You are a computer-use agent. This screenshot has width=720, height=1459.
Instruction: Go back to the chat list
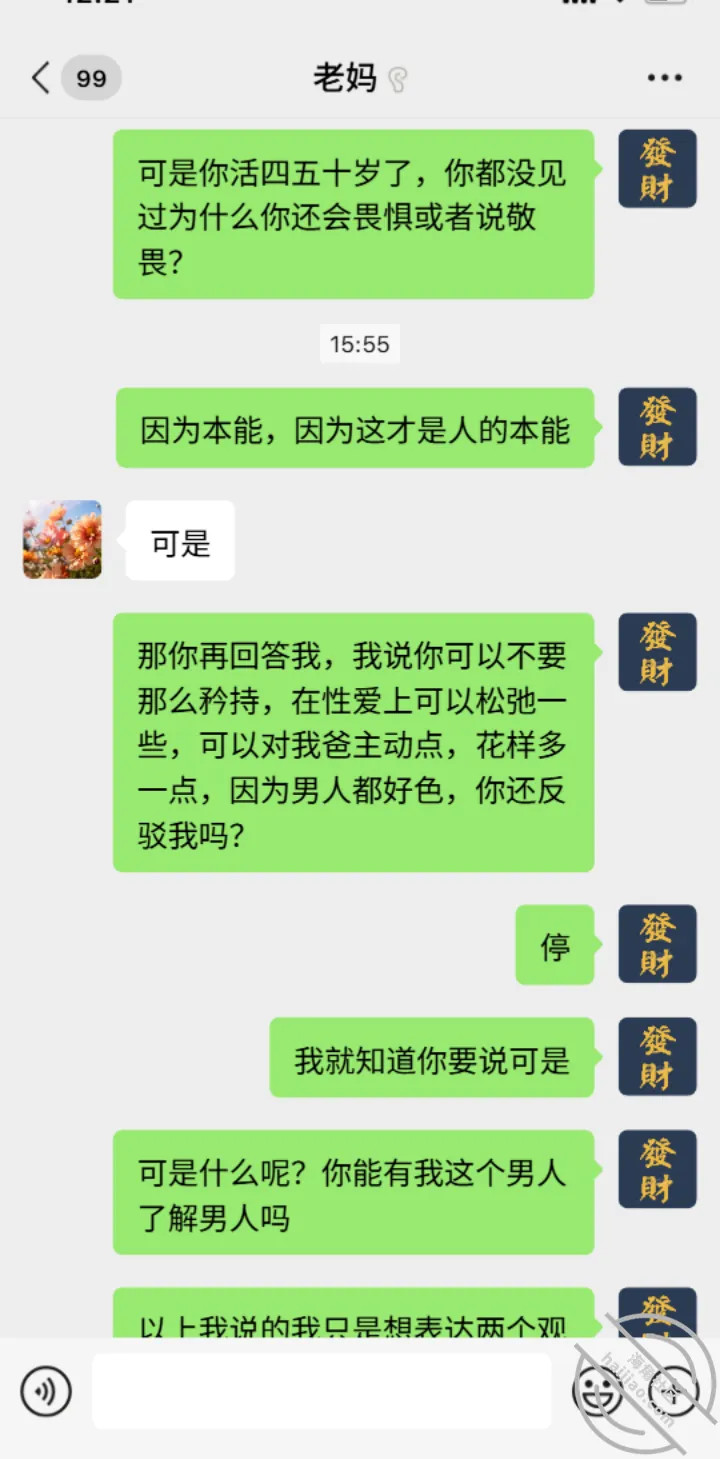(41, 78)
